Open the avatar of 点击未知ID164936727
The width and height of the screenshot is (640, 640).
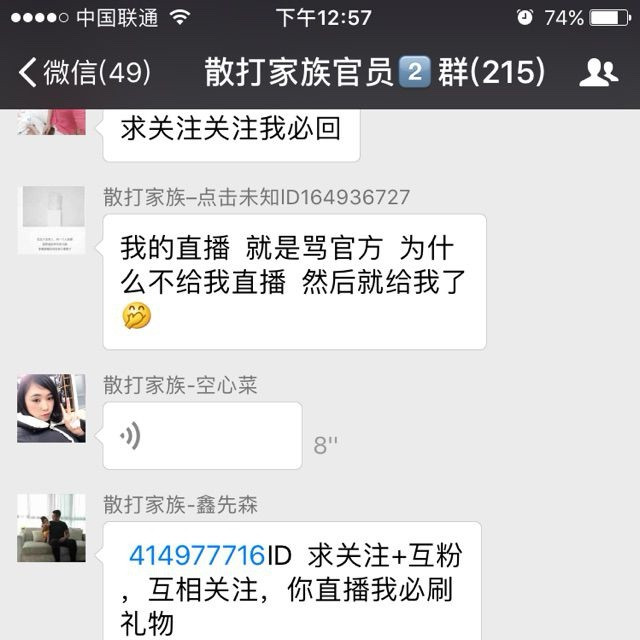point(51,220)
